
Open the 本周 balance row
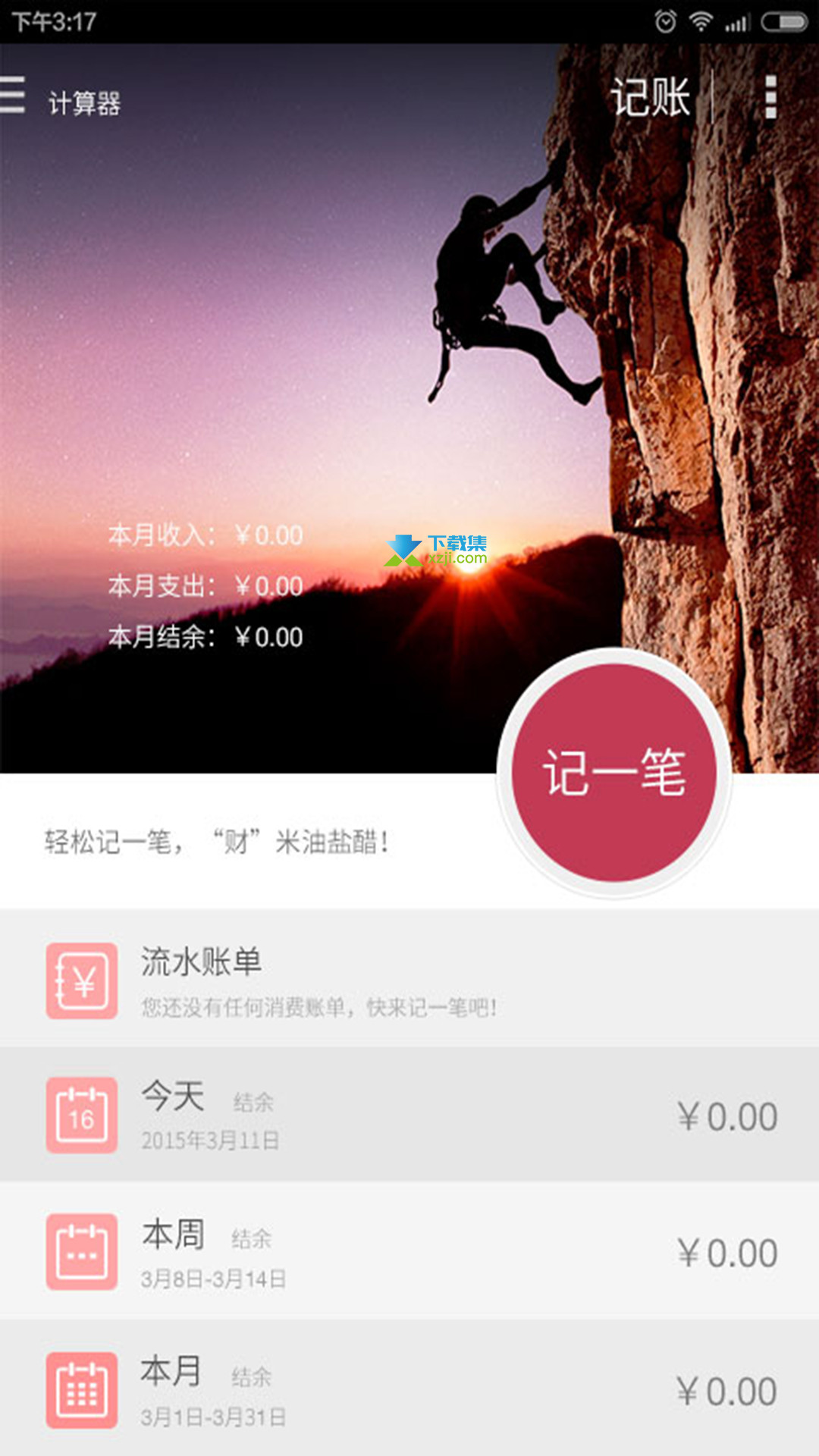409,1251
